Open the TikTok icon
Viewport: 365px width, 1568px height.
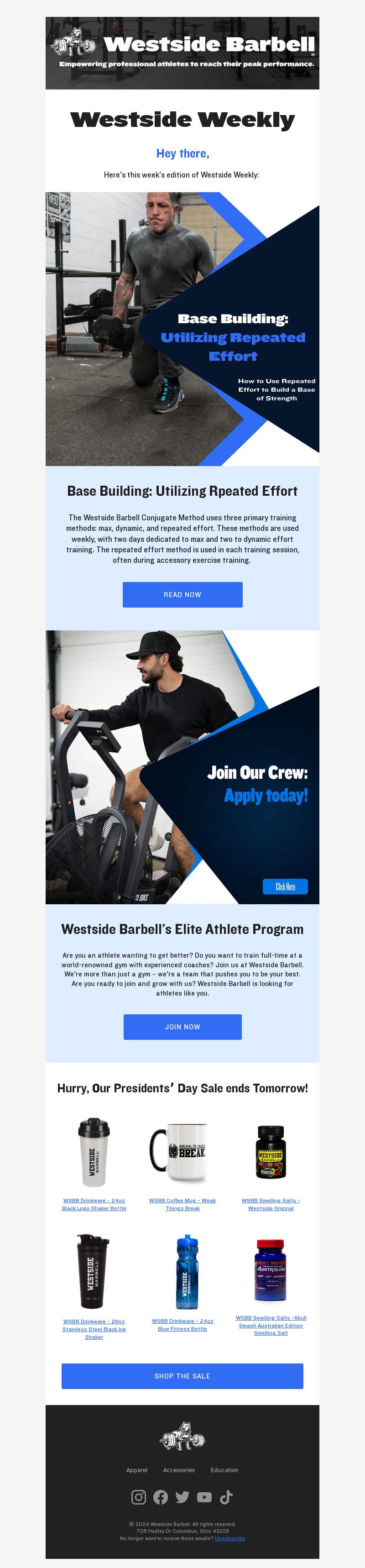(226, 1497)
